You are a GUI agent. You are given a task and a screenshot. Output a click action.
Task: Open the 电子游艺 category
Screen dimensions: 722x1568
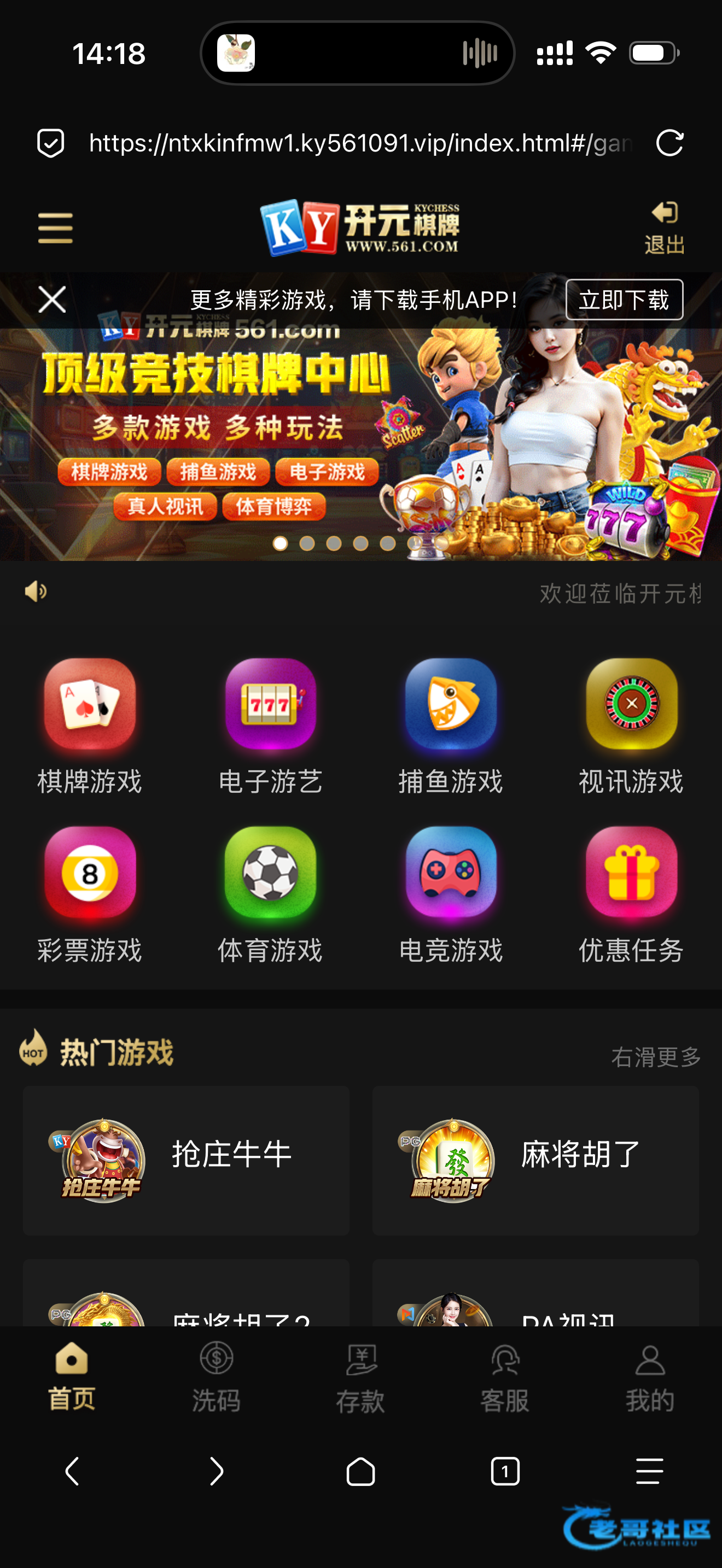point(270,727)
